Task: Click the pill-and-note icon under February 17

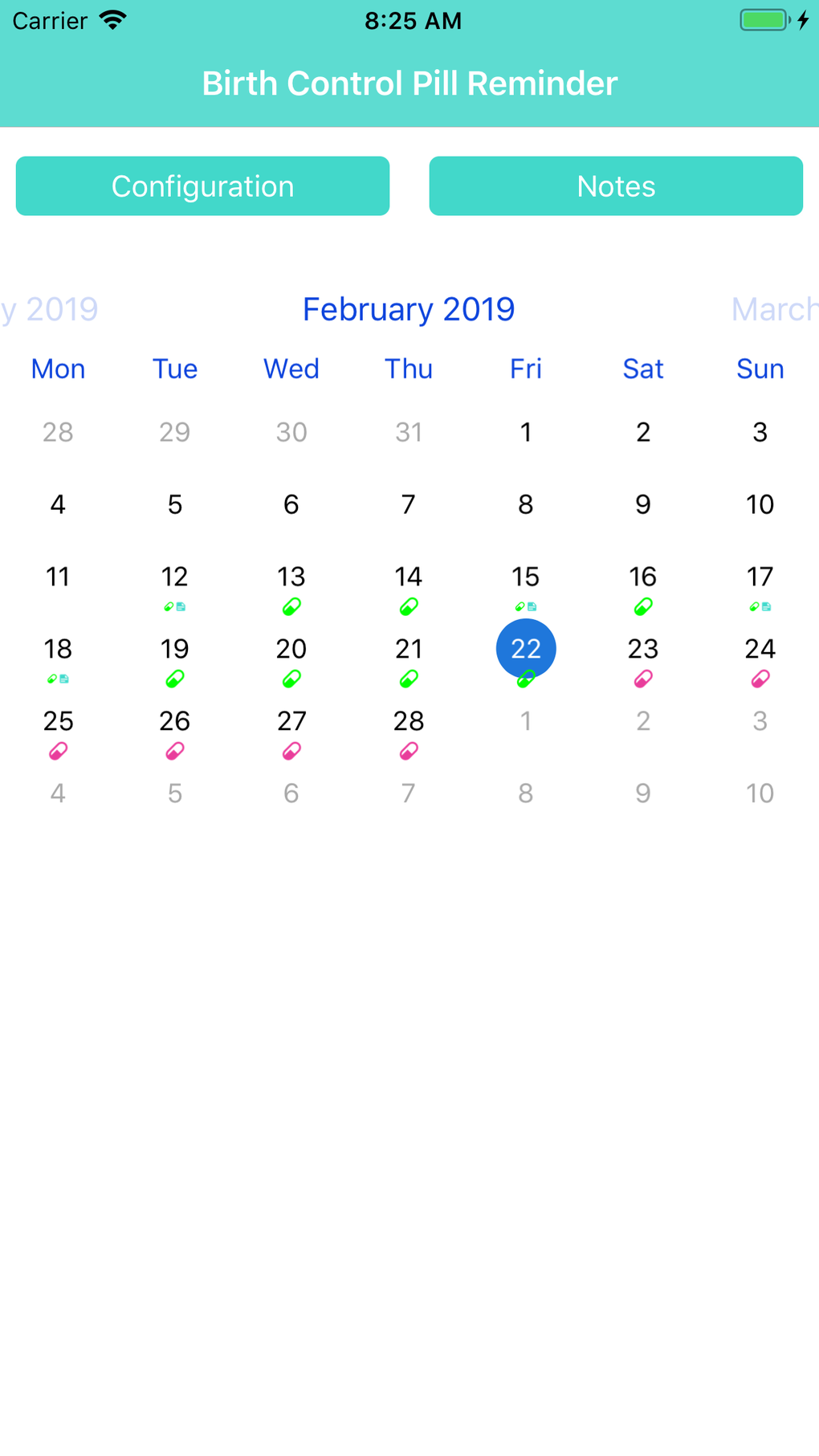Action: (760, 606)
